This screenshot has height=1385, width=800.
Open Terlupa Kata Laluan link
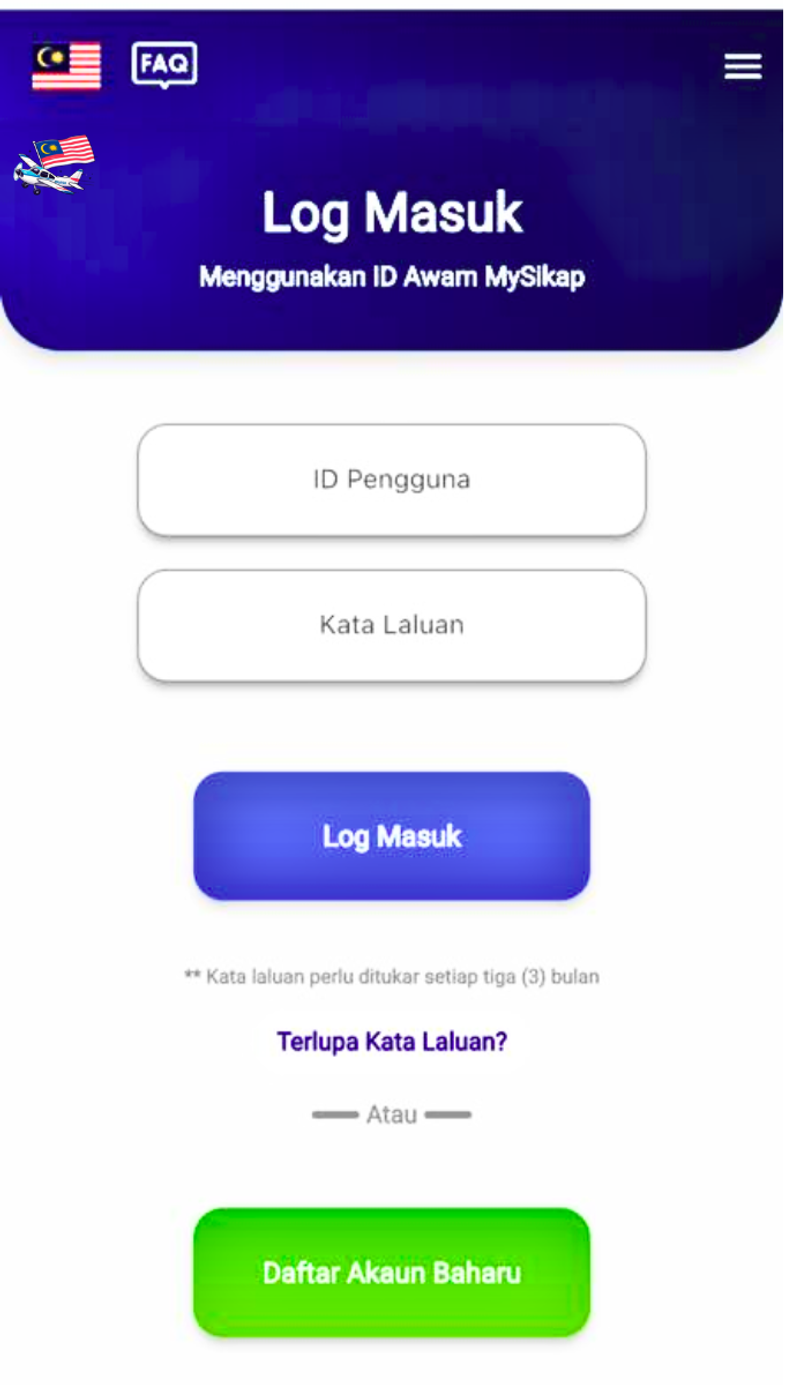[x=391, y=1042]
